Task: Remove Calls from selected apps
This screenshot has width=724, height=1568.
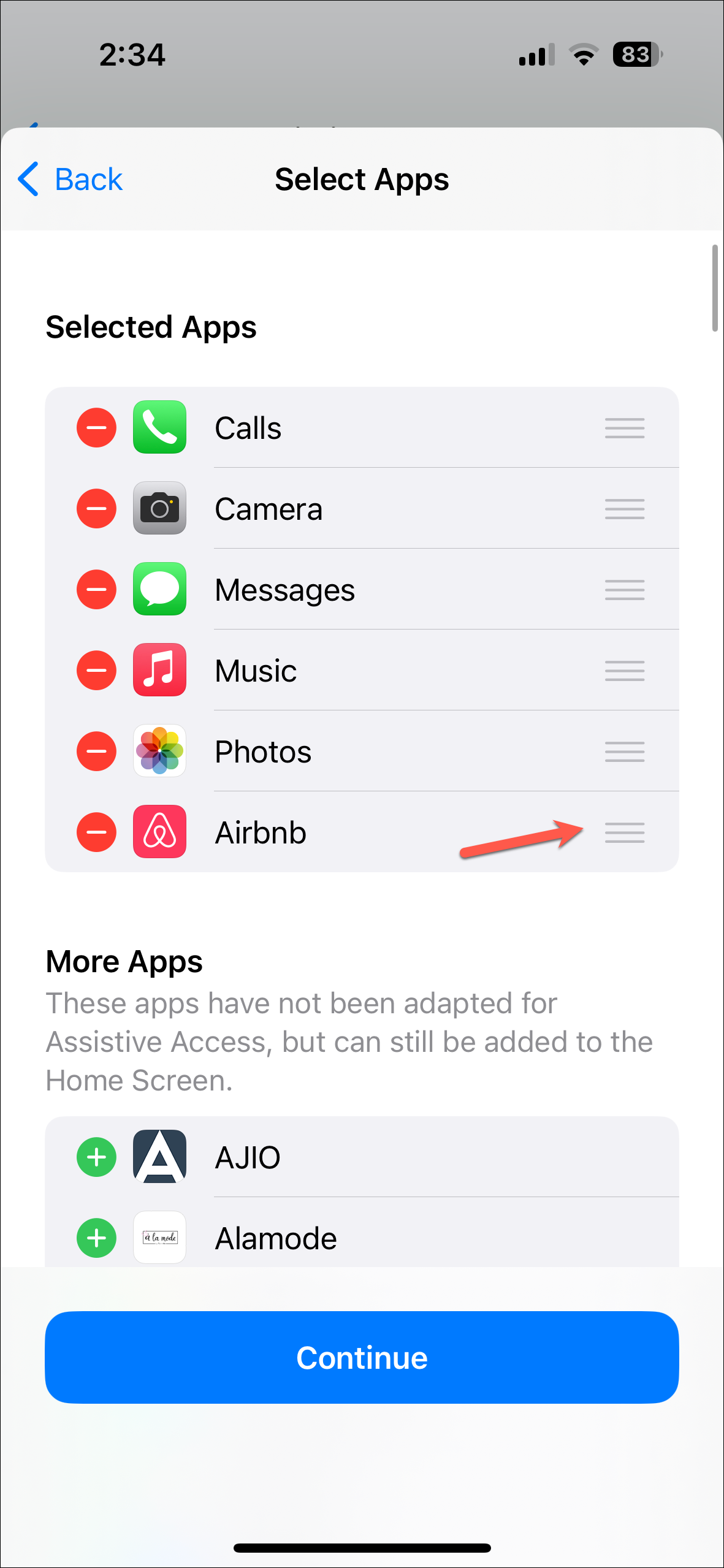Action: pos(96,428)
